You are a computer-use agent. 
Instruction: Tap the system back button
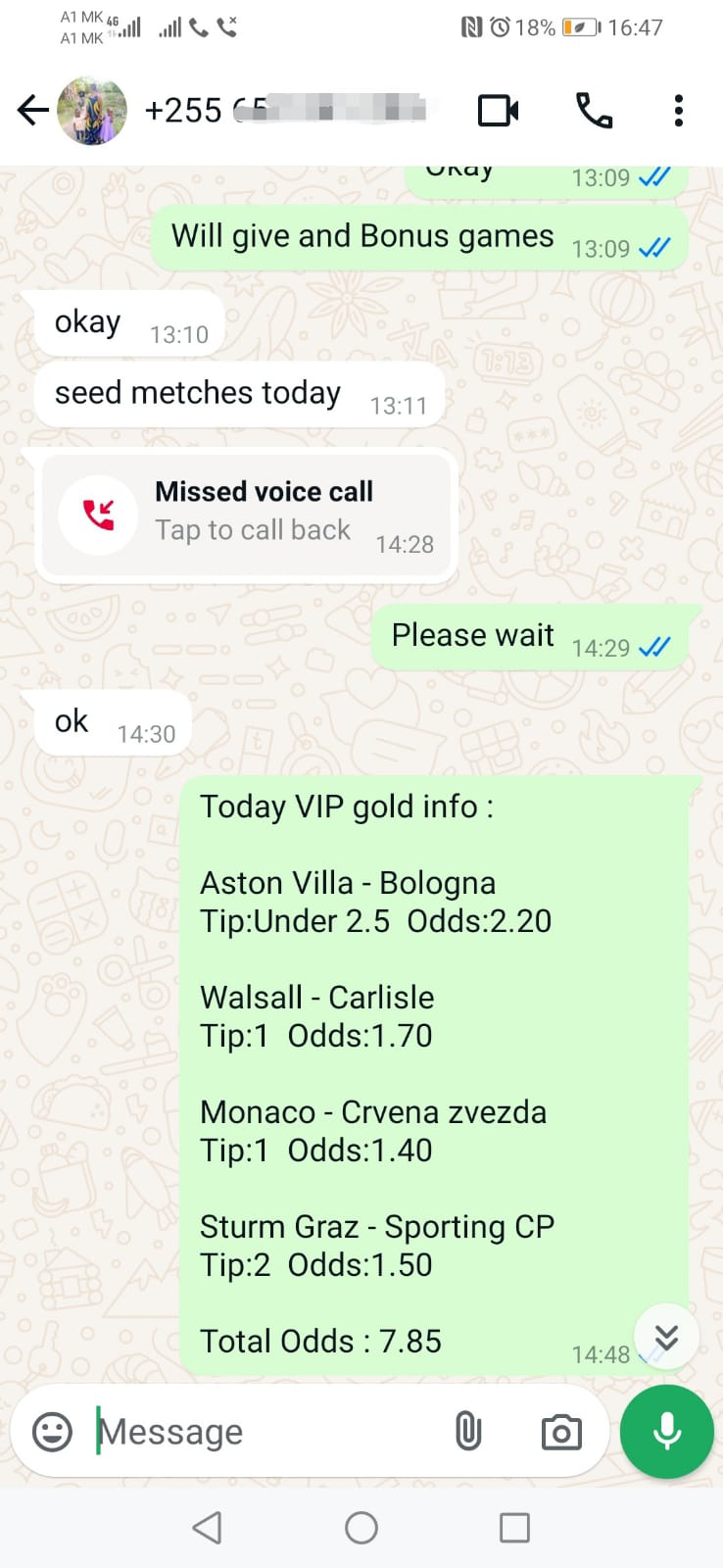207,1527
